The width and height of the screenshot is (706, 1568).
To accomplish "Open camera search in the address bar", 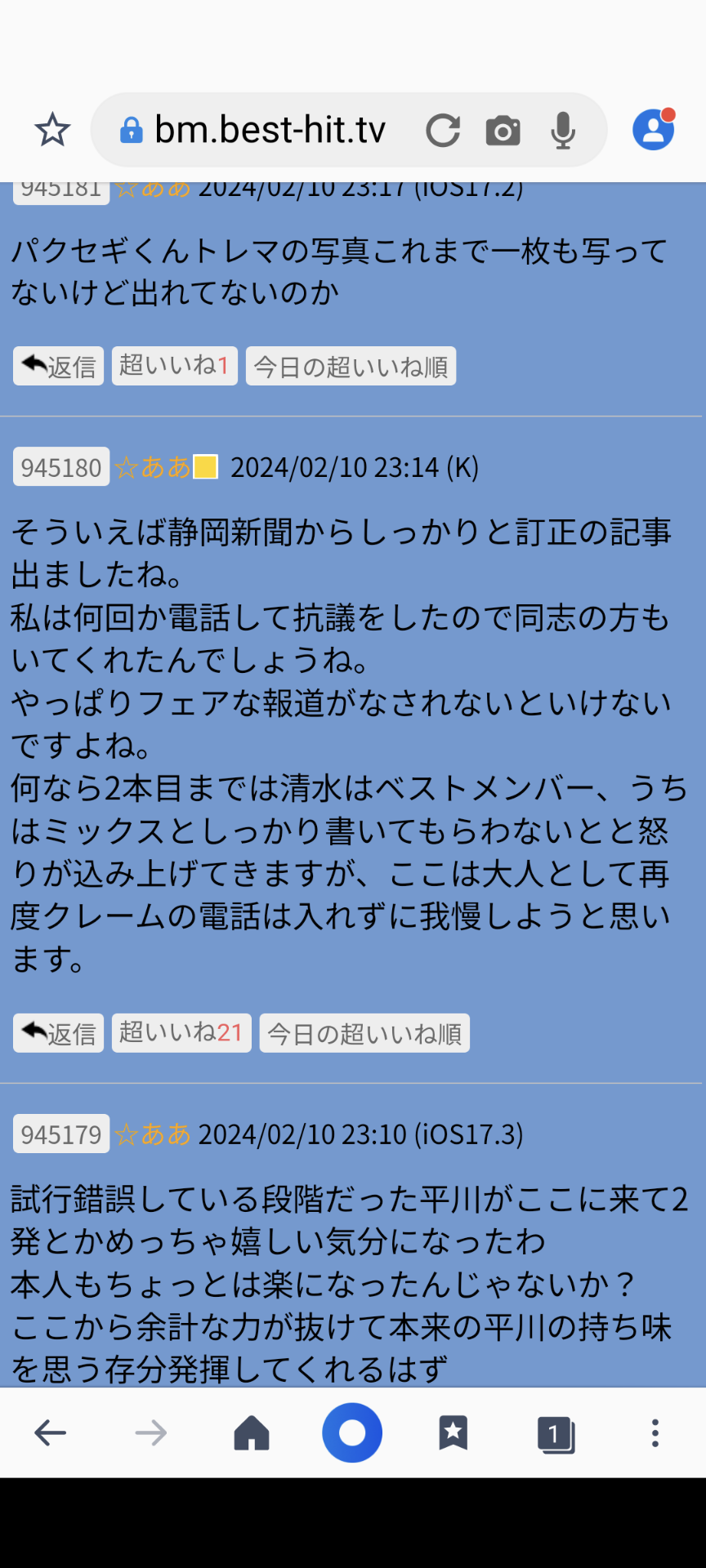I will coord(503,130).
